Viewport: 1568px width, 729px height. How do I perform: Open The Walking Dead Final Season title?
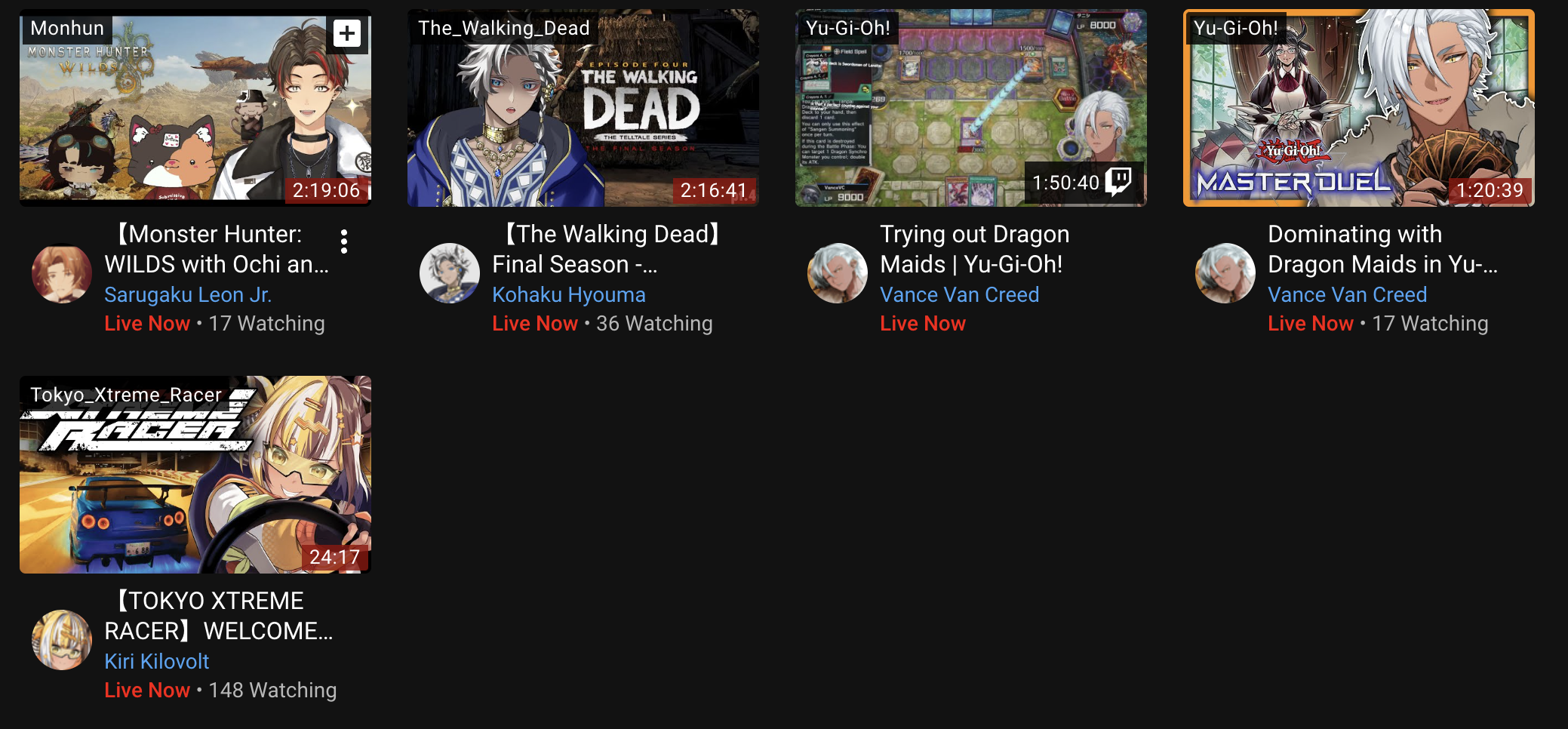[x=607, y=249]
